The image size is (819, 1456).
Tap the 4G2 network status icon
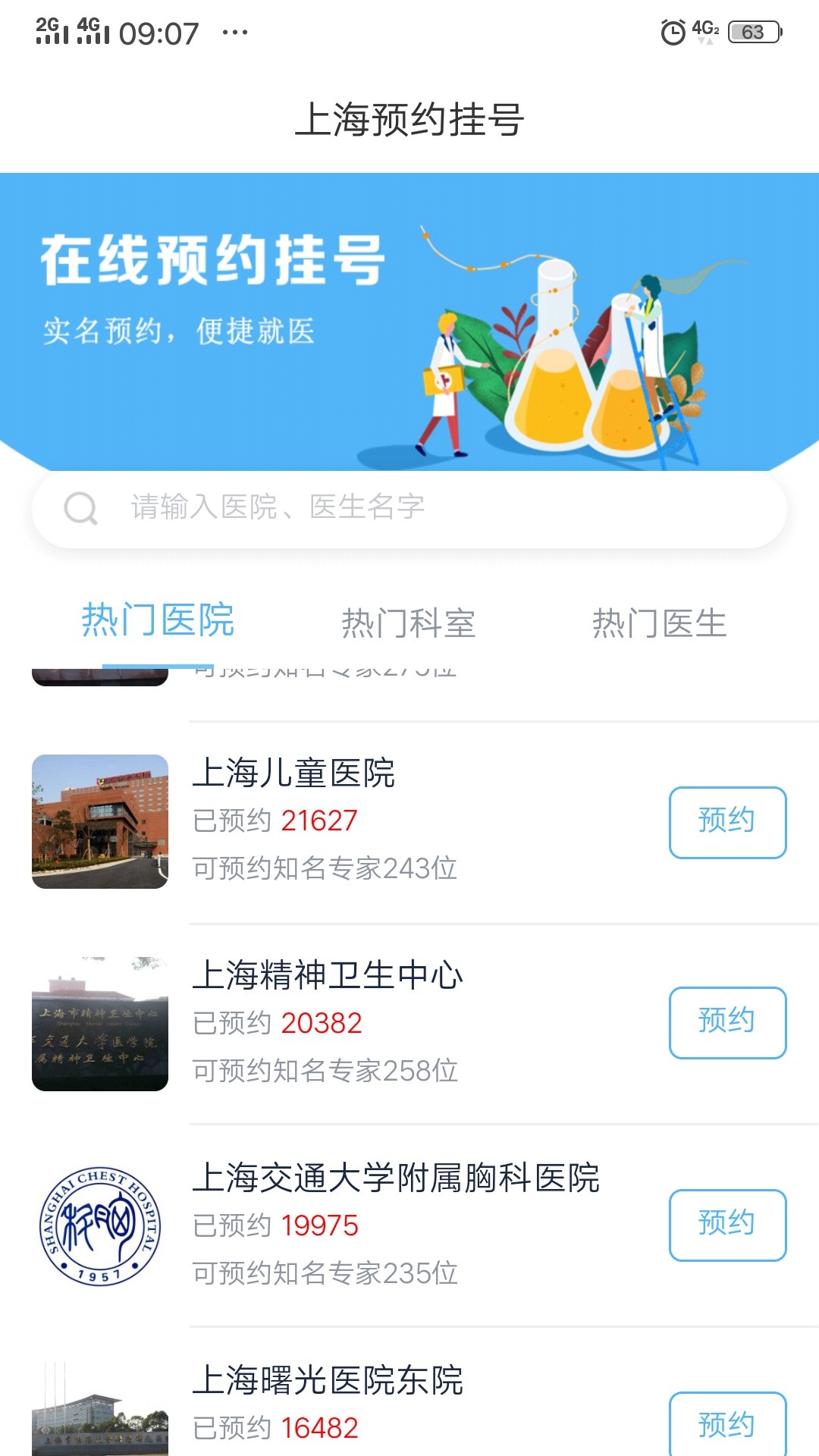[707, 27]
